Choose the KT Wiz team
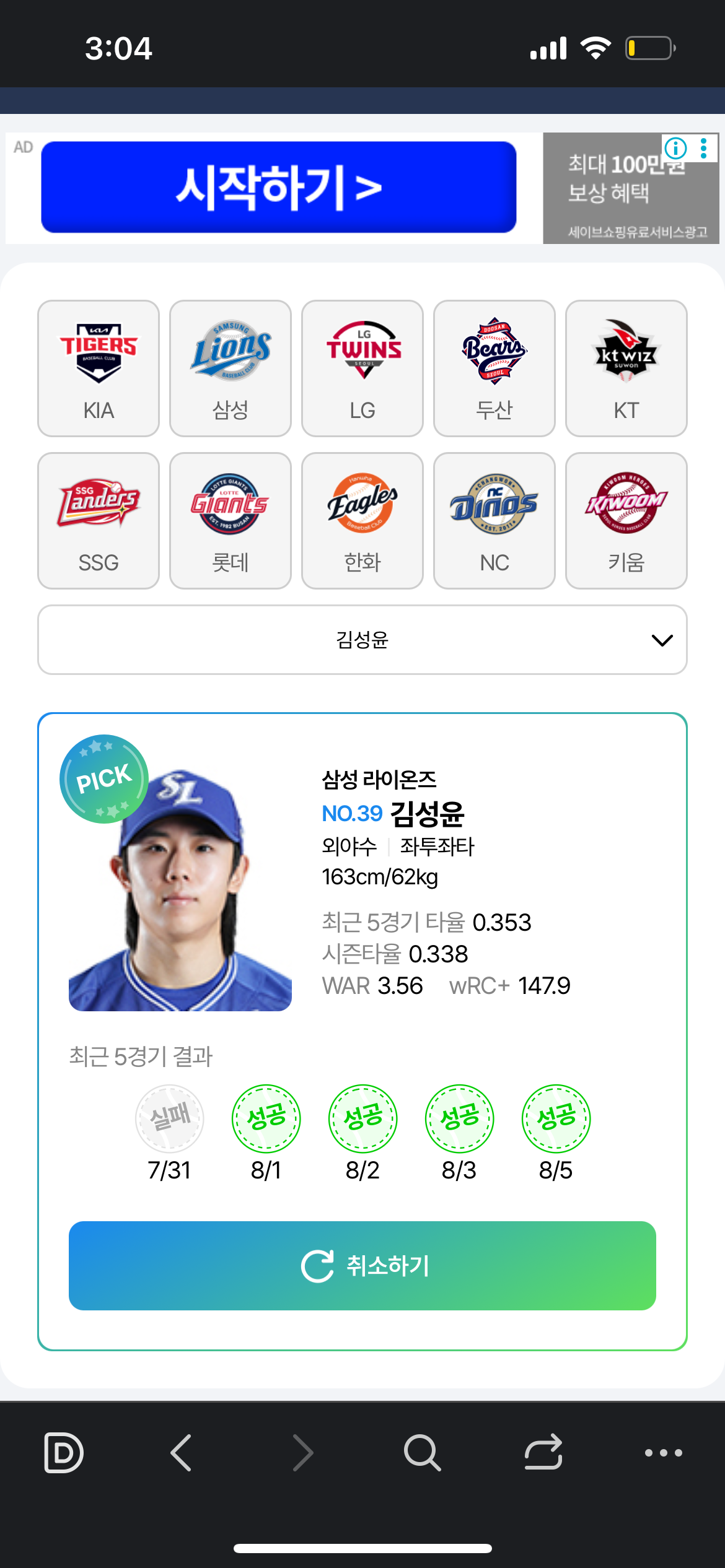725x1568 pixels. point(626,368)
